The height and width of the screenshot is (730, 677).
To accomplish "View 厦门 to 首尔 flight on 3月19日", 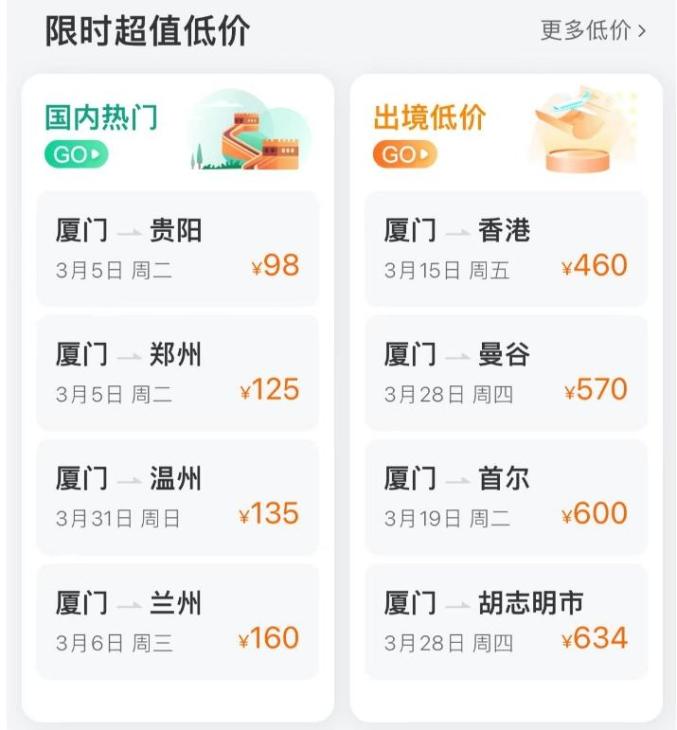I will click(506, 497).
